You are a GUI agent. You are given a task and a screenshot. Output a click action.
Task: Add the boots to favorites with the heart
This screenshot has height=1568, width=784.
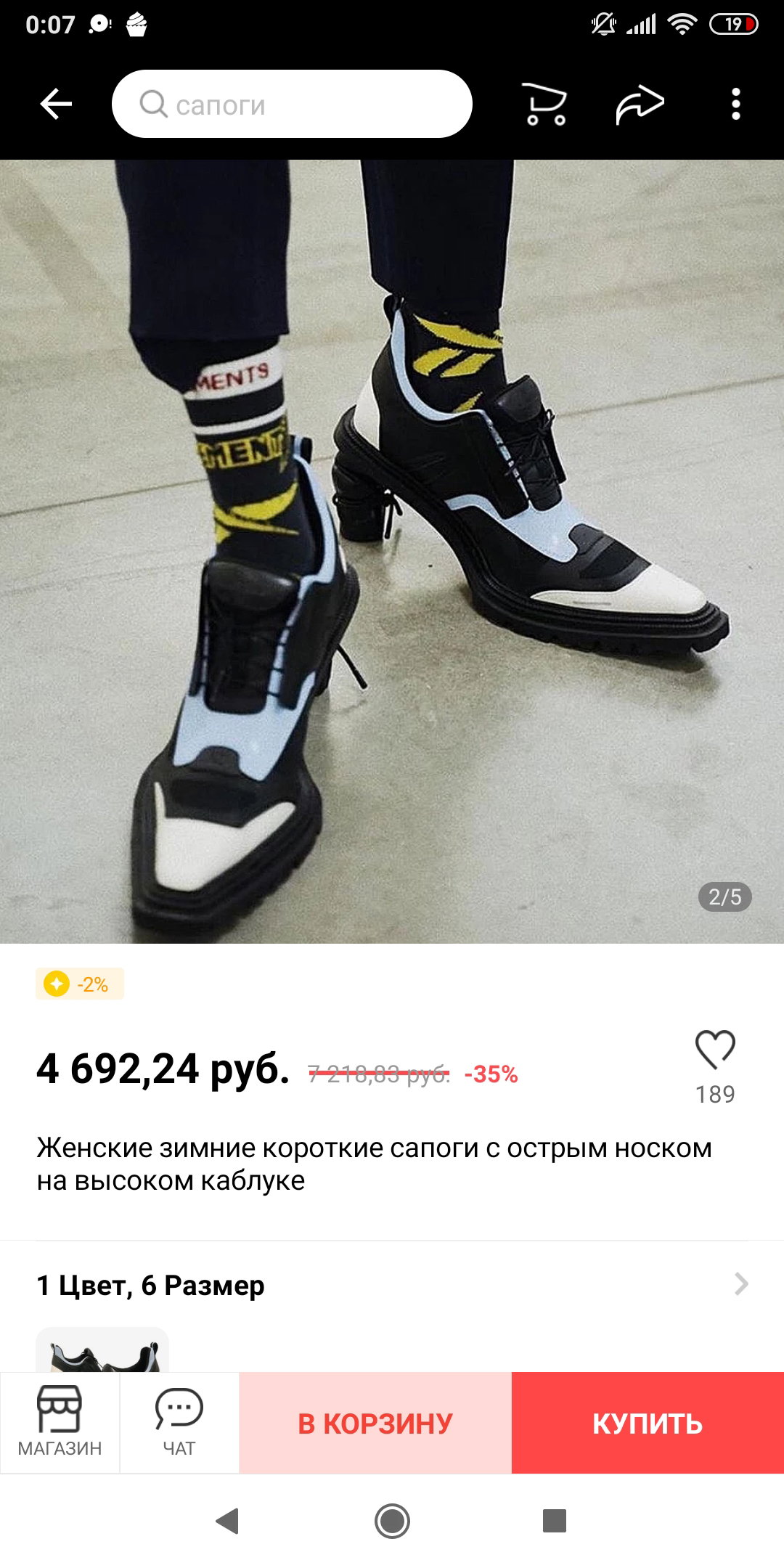(715, 1049)
